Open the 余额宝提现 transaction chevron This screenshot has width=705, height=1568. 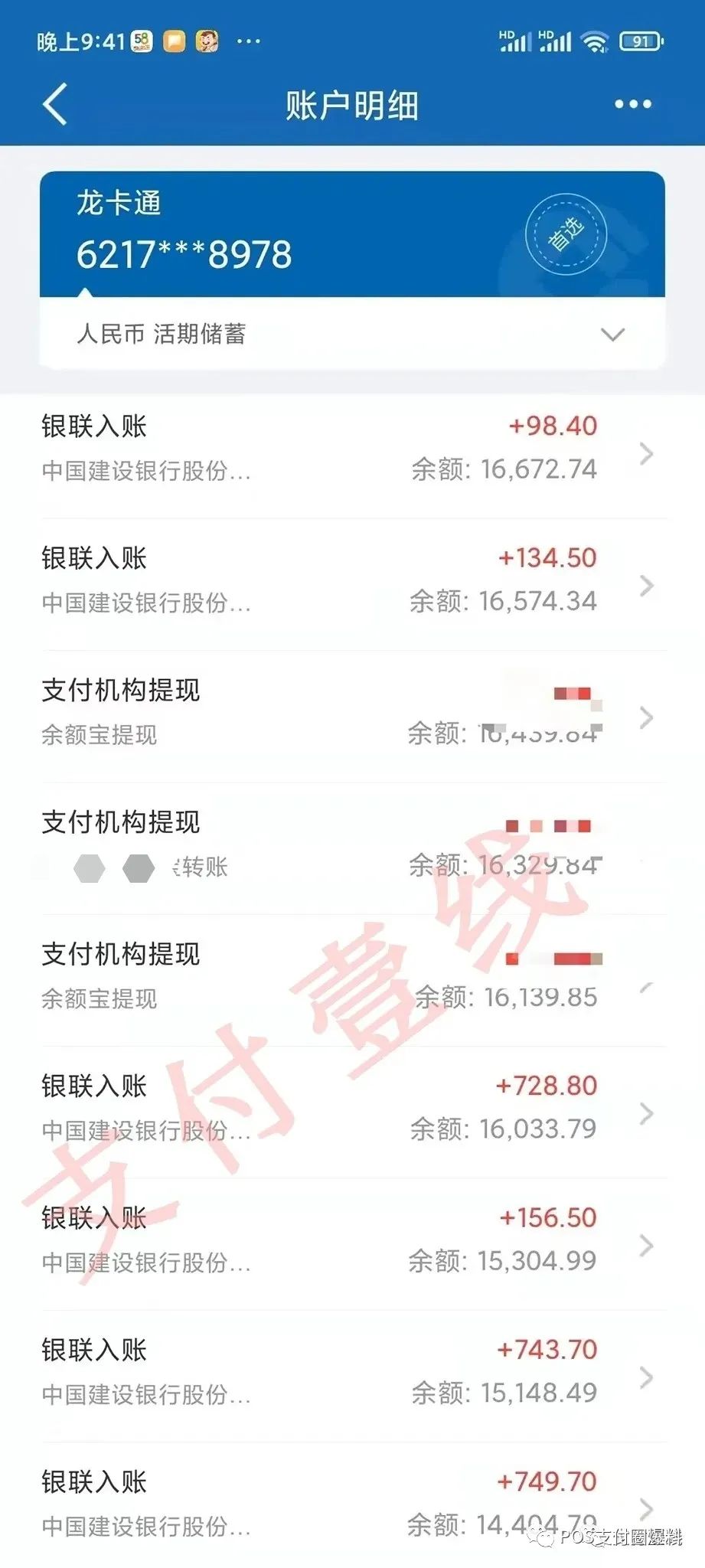pyautogui.click(x=645, y=719)
